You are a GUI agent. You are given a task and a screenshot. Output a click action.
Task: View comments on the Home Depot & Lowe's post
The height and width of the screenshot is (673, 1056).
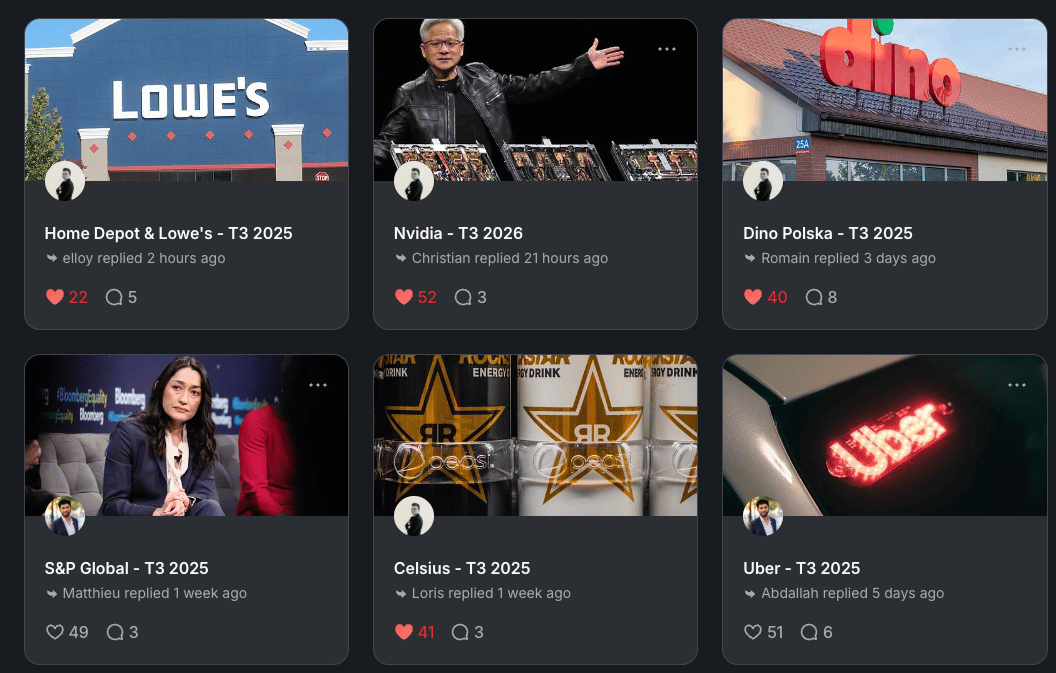click(115, 297)
